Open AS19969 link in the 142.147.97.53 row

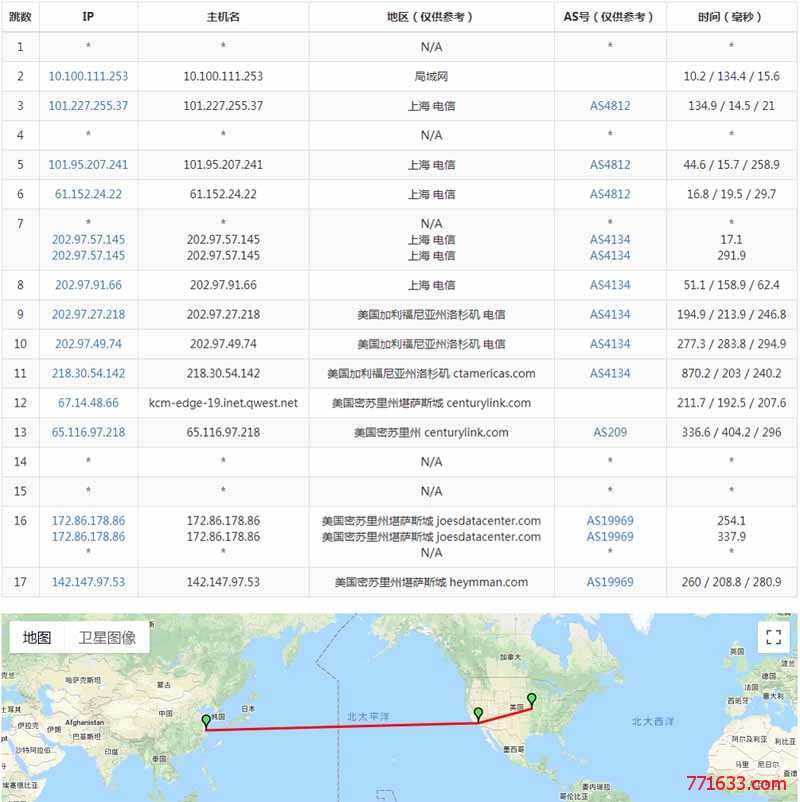pos(610,582)
